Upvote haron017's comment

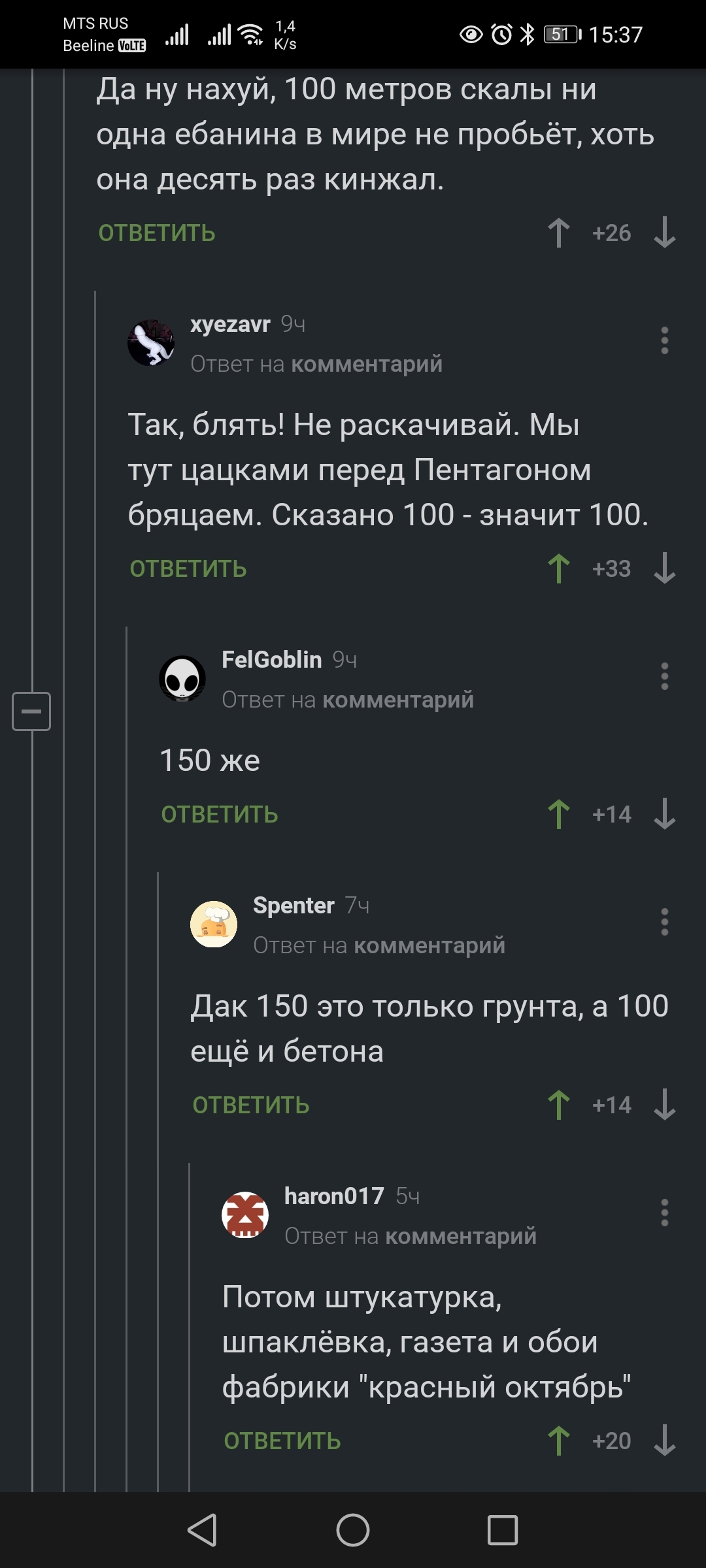click(x=558, y=1441)
